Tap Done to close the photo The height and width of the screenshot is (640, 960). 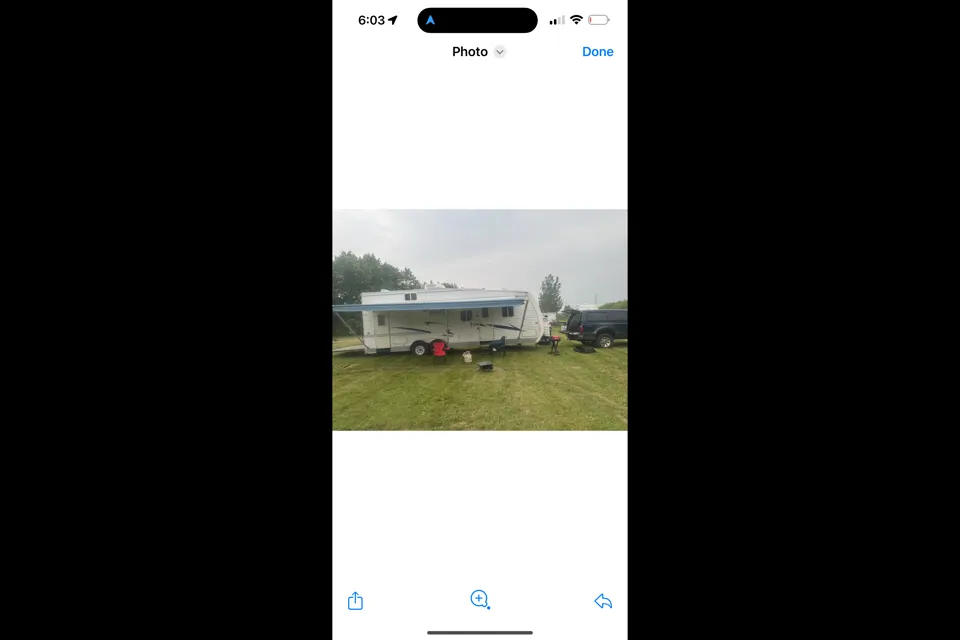[x=597, y=52]
